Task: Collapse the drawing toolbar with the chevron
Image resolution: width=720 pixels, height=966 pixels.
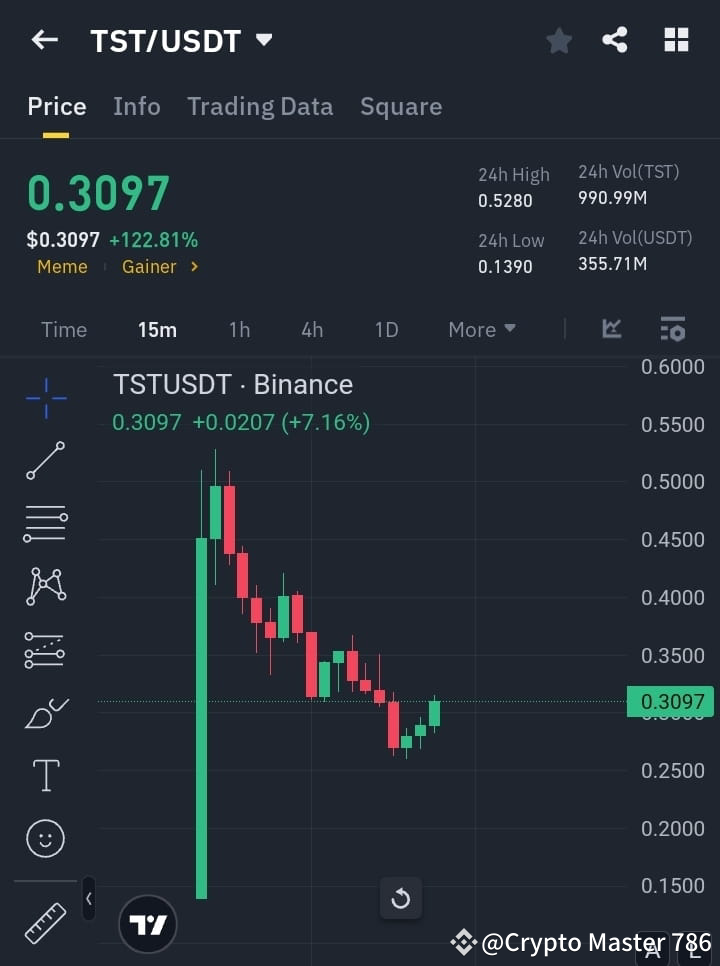Action: coord(88,899)
